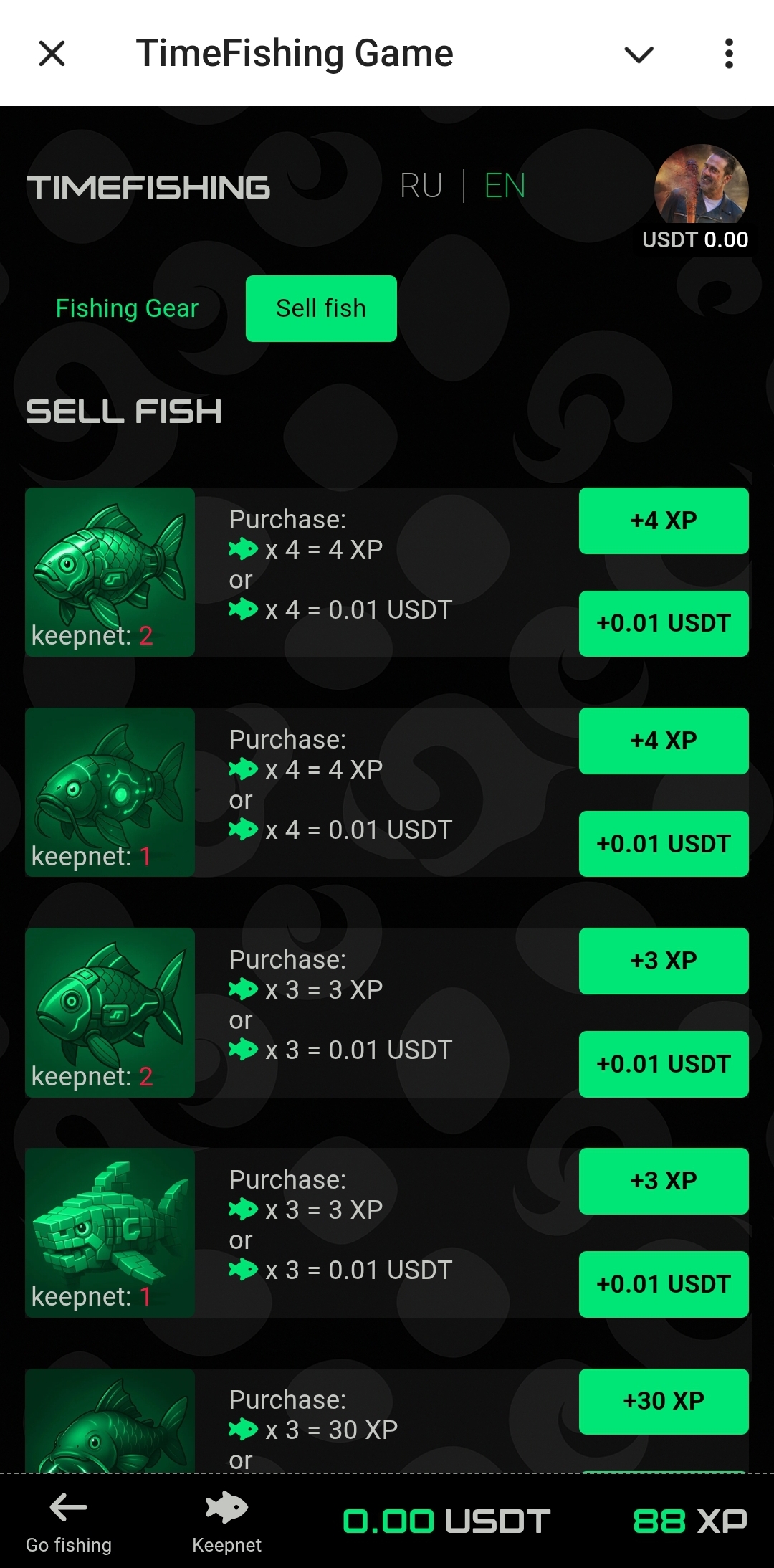The image size is (774, 1568).
Task: Sell the carp for +4 XP
Action: (663, 521)
